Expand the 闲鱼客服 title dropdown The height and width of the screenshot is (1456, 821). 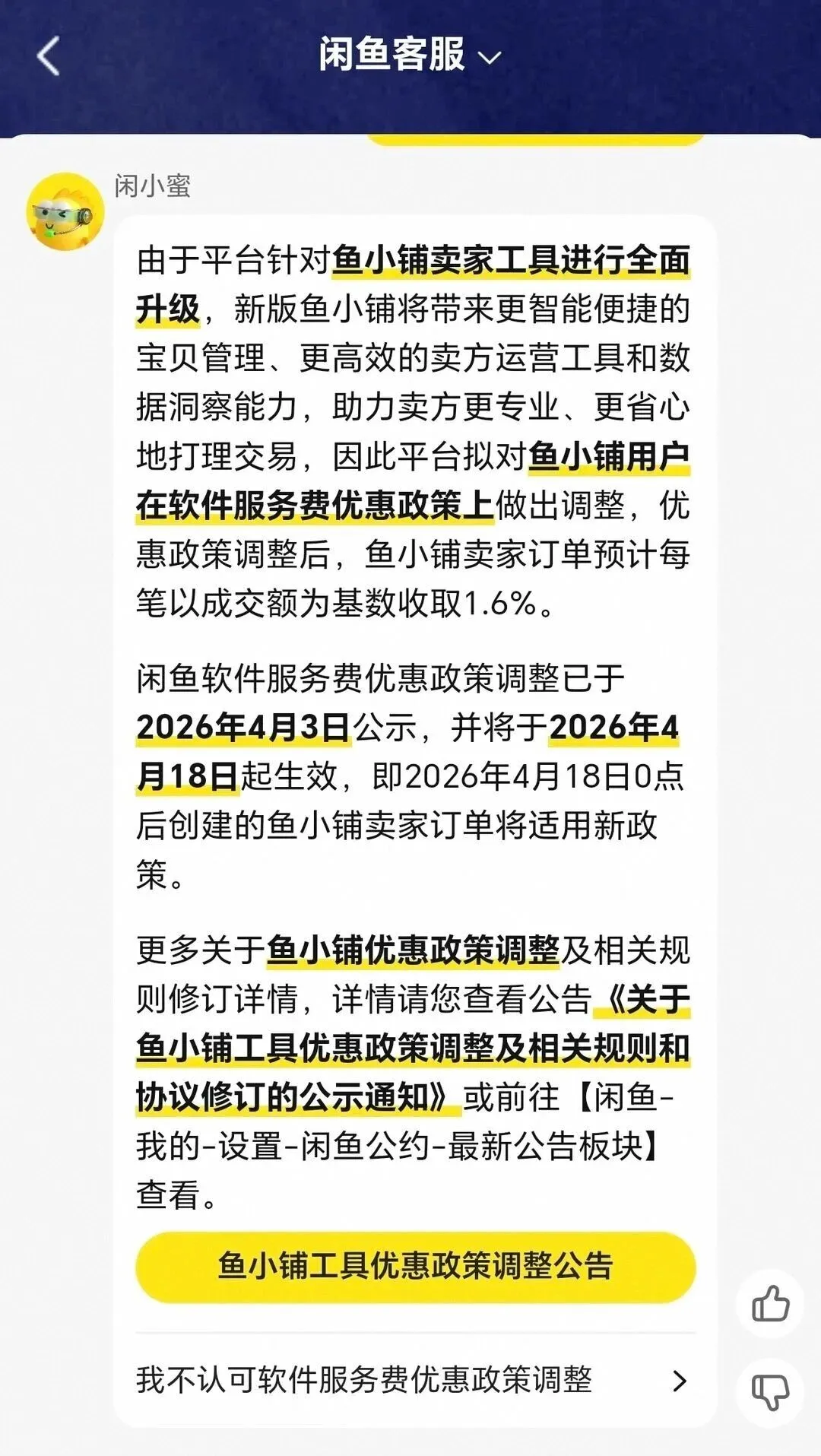(490, 58)
